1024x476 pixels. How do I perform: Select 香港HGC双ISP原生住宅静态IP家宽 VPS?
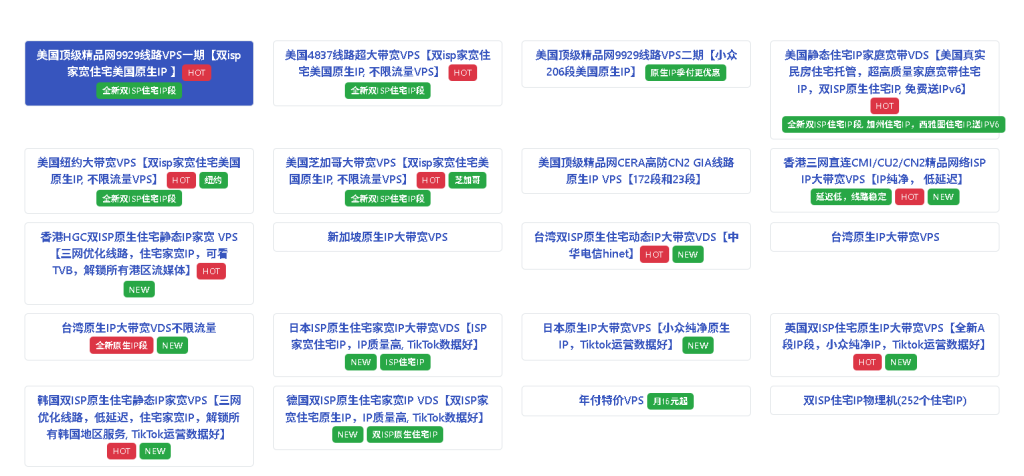(x=138, y=253)
